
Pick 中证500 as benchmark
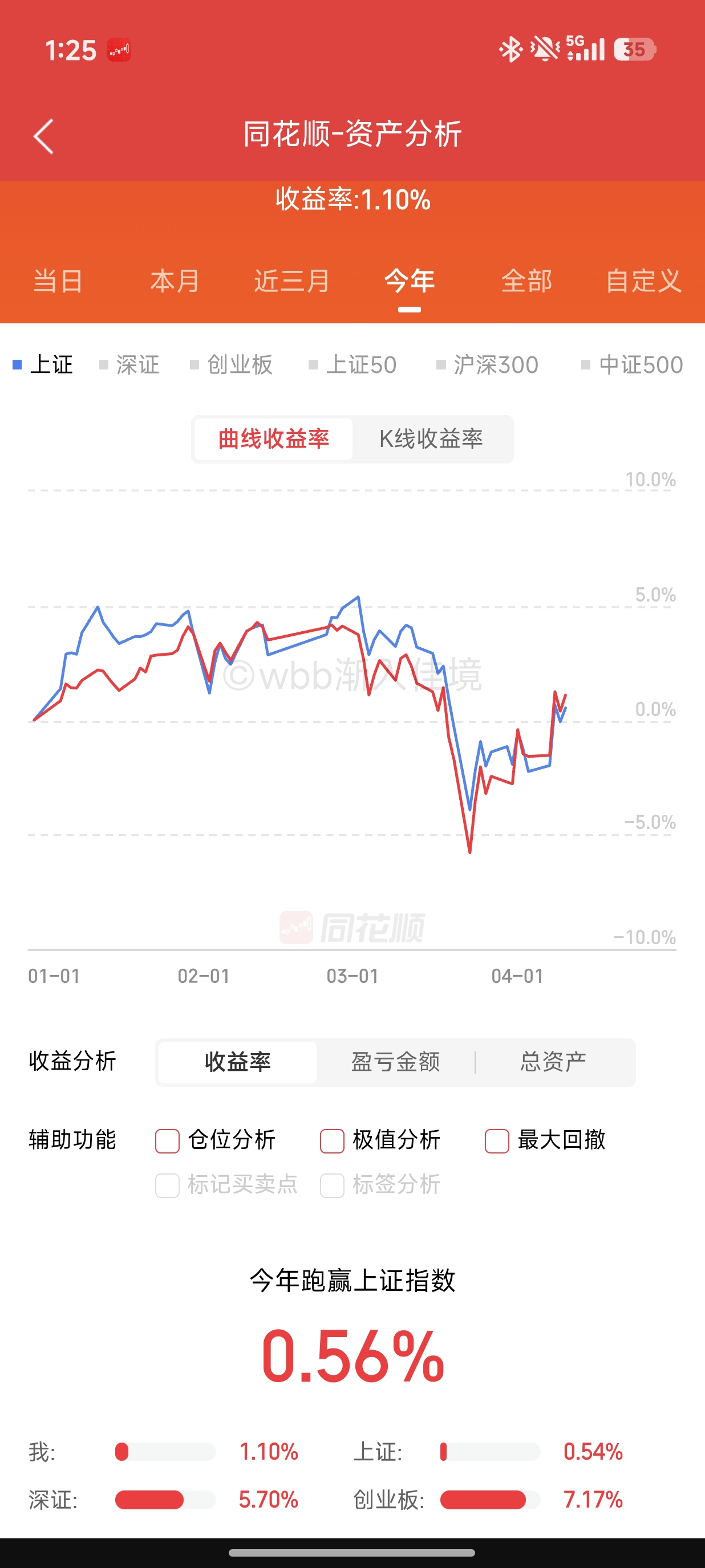(633, 364)
